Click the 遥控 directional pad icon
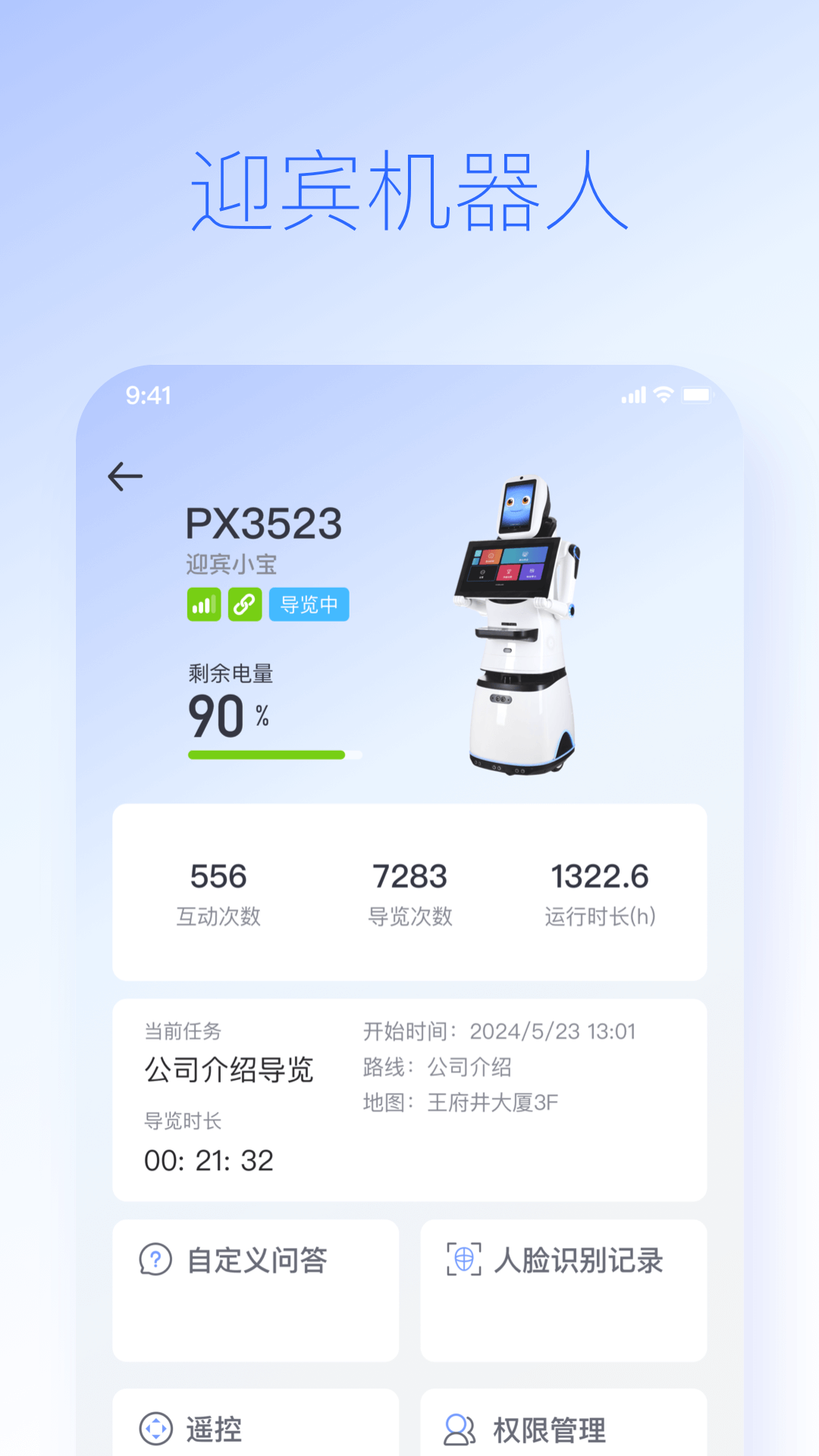 point(155,1430)
